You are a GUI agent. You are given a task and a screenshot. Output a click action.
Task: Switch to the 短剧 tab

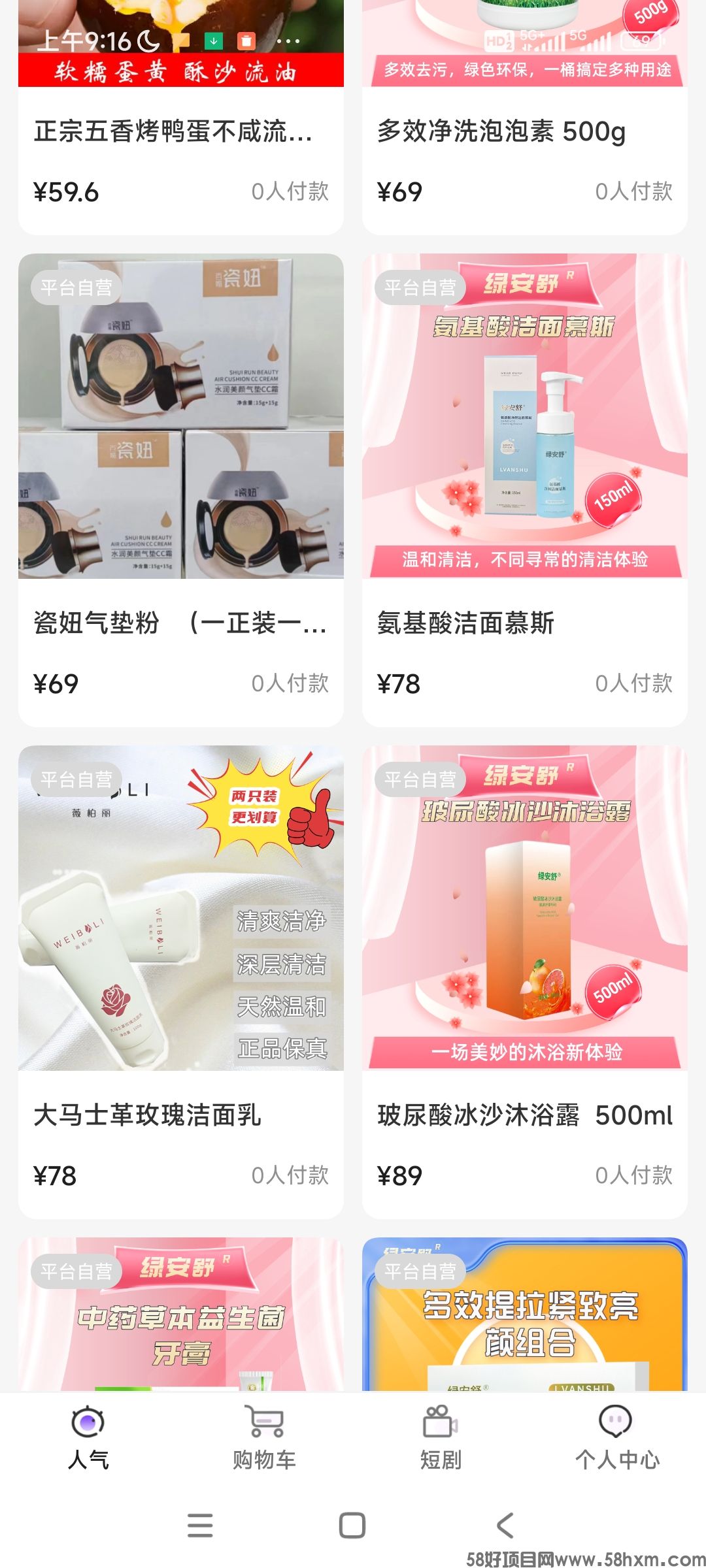tap(441, 1439)
